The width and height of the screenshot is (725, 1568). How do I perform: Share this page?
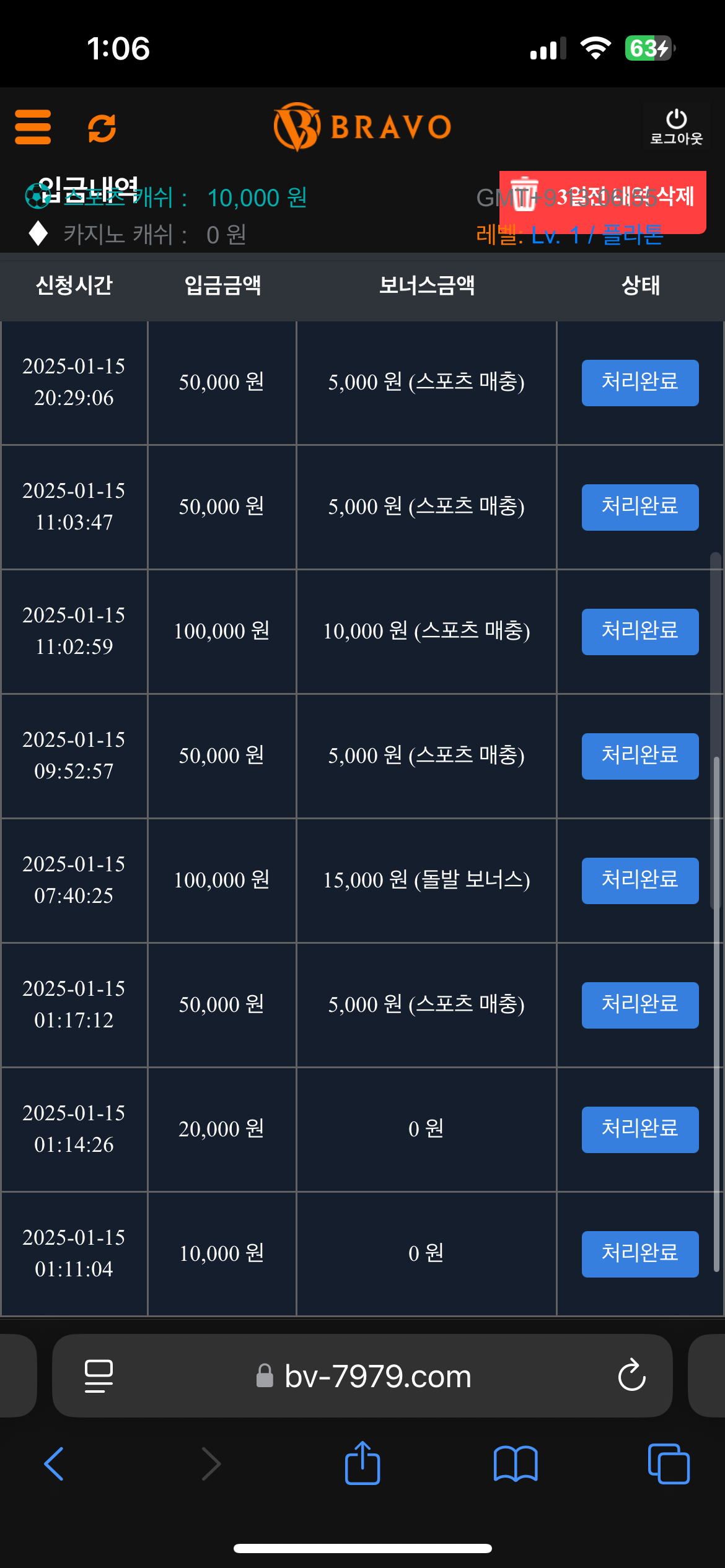click(x=362, y=1463)
